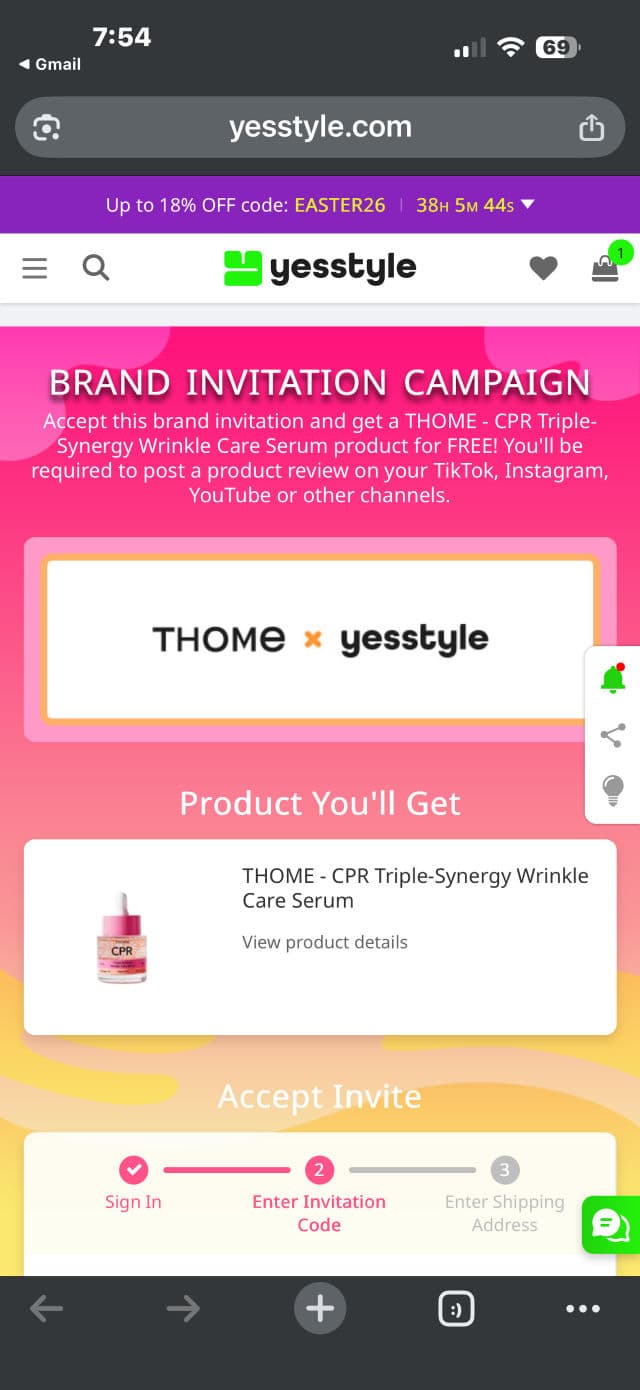
Task: View product details for THOME serum
Action: [x=325, y=942]
